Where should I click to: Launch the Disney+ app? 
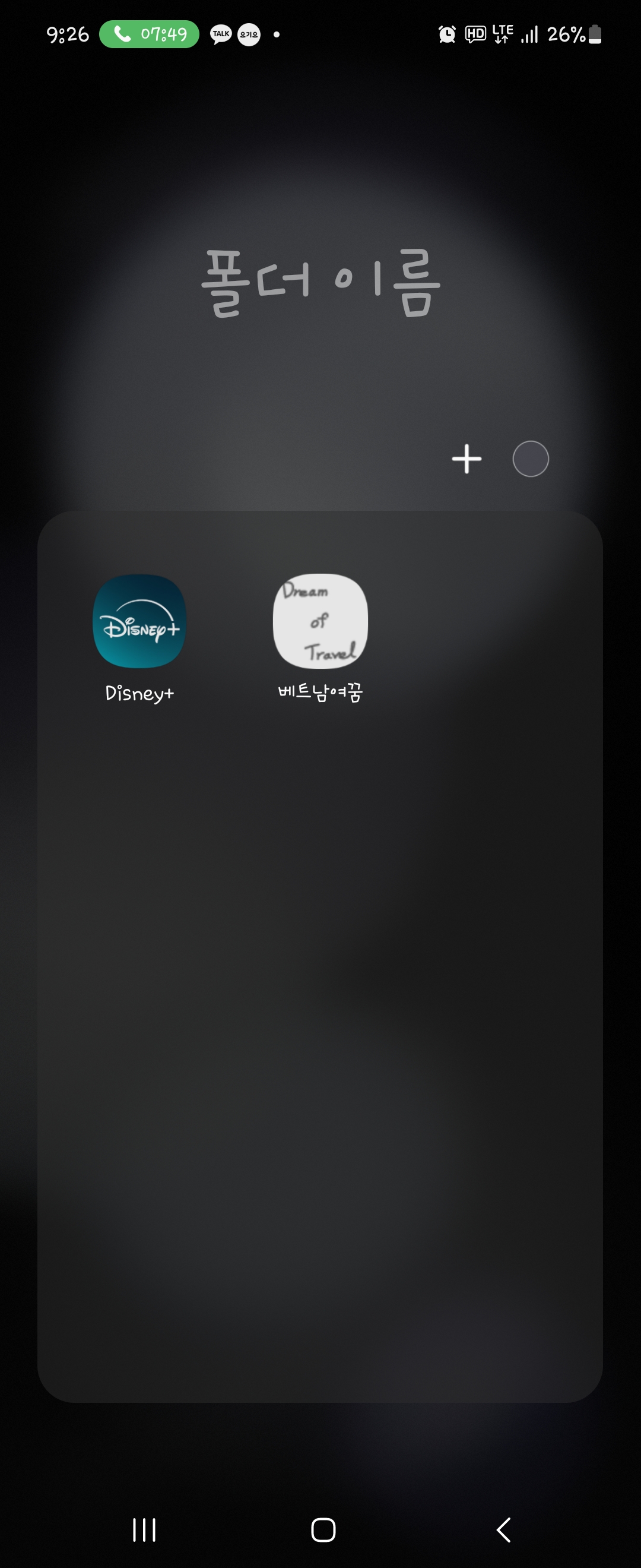click(139, 621)
